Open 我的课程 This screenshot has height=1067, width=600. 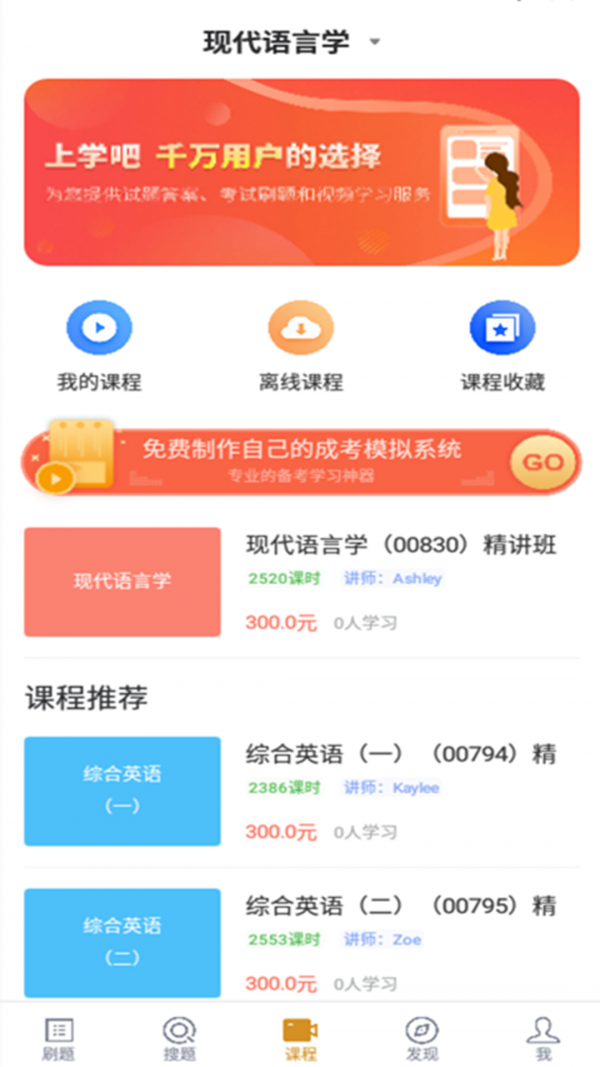(x=99, y=345)
